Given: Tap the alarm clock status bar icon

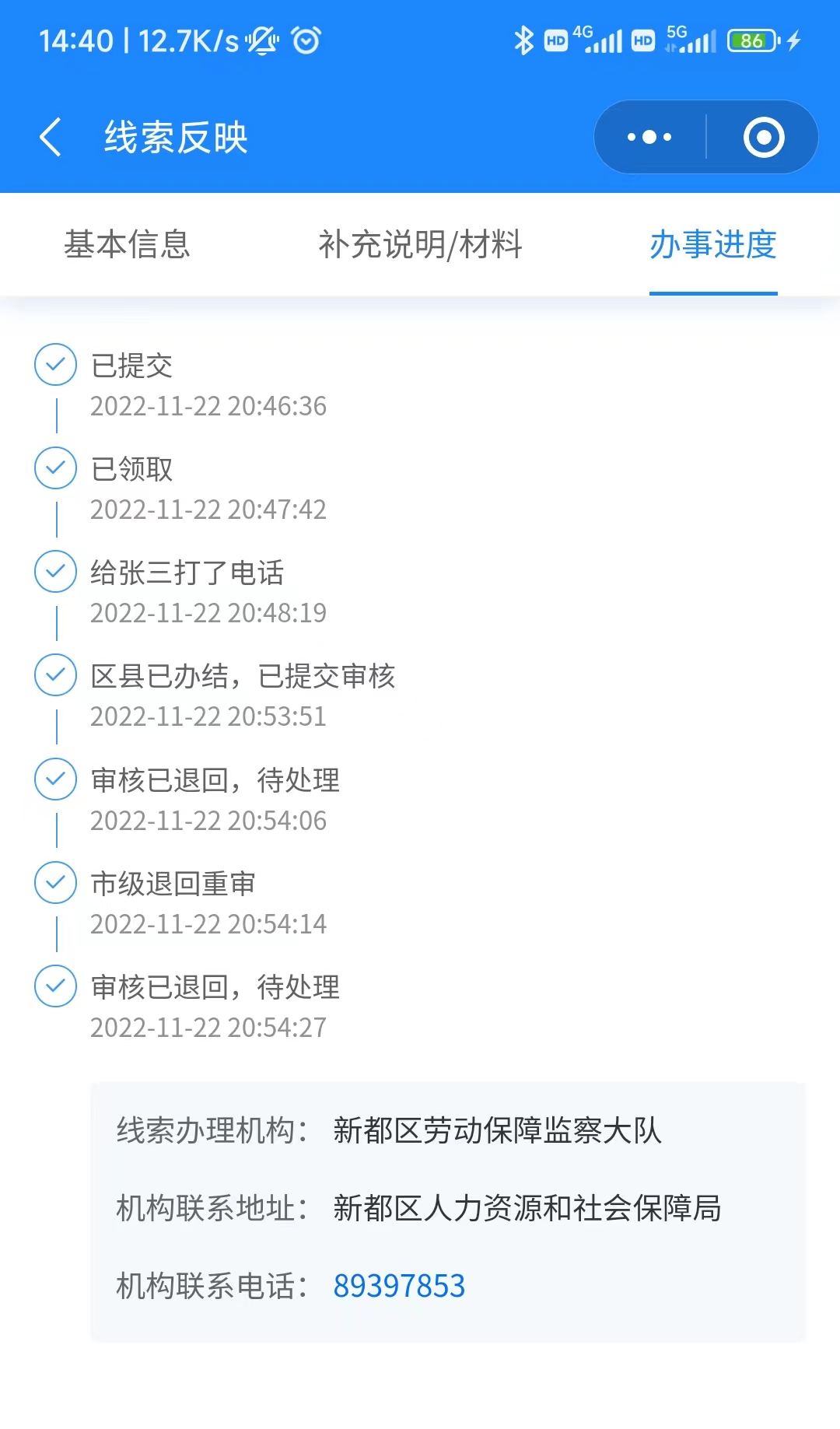Looking at the screenshot, I should [x=305, y=39].
